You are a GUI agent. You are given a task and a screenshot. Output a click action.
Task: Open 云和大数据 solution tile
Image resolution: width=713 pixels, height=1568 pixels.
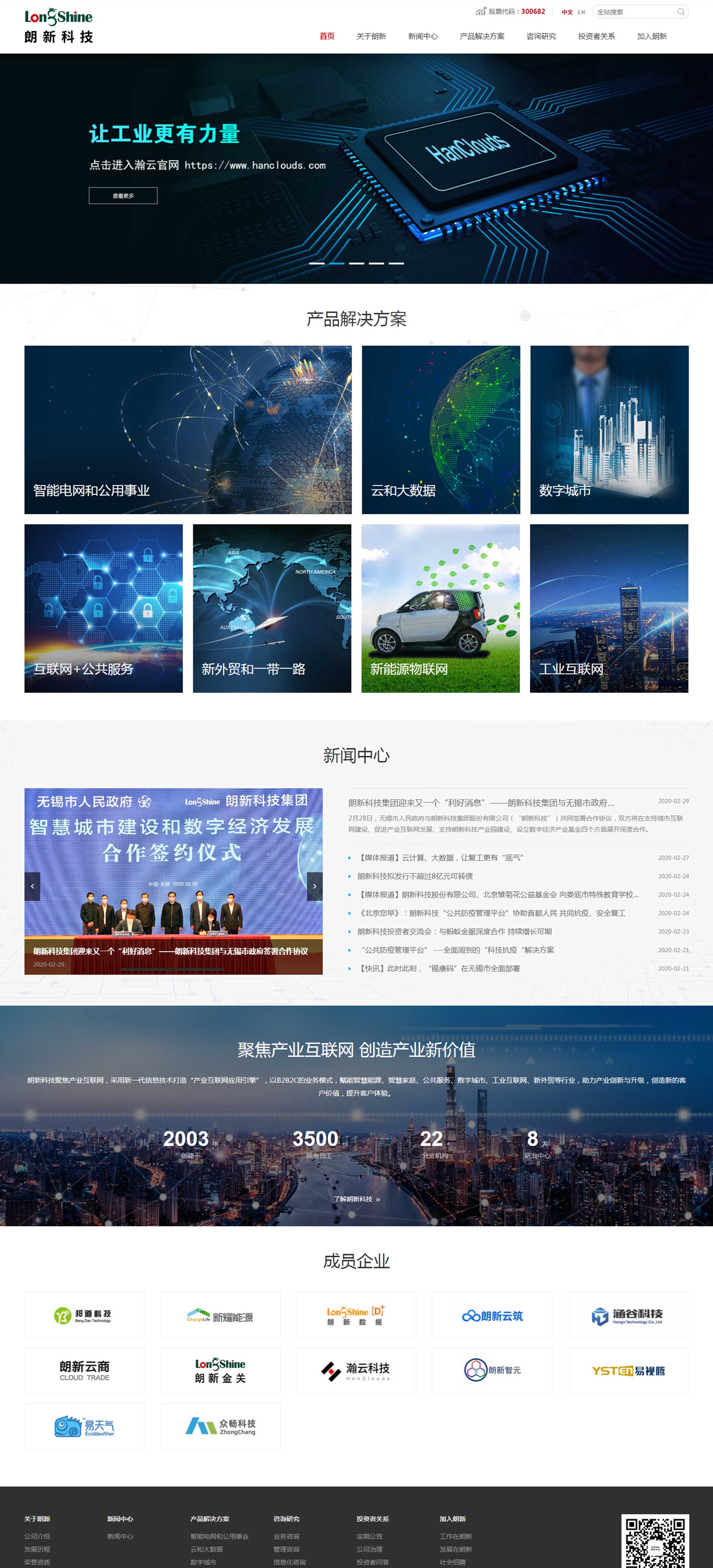coord(441,430)
